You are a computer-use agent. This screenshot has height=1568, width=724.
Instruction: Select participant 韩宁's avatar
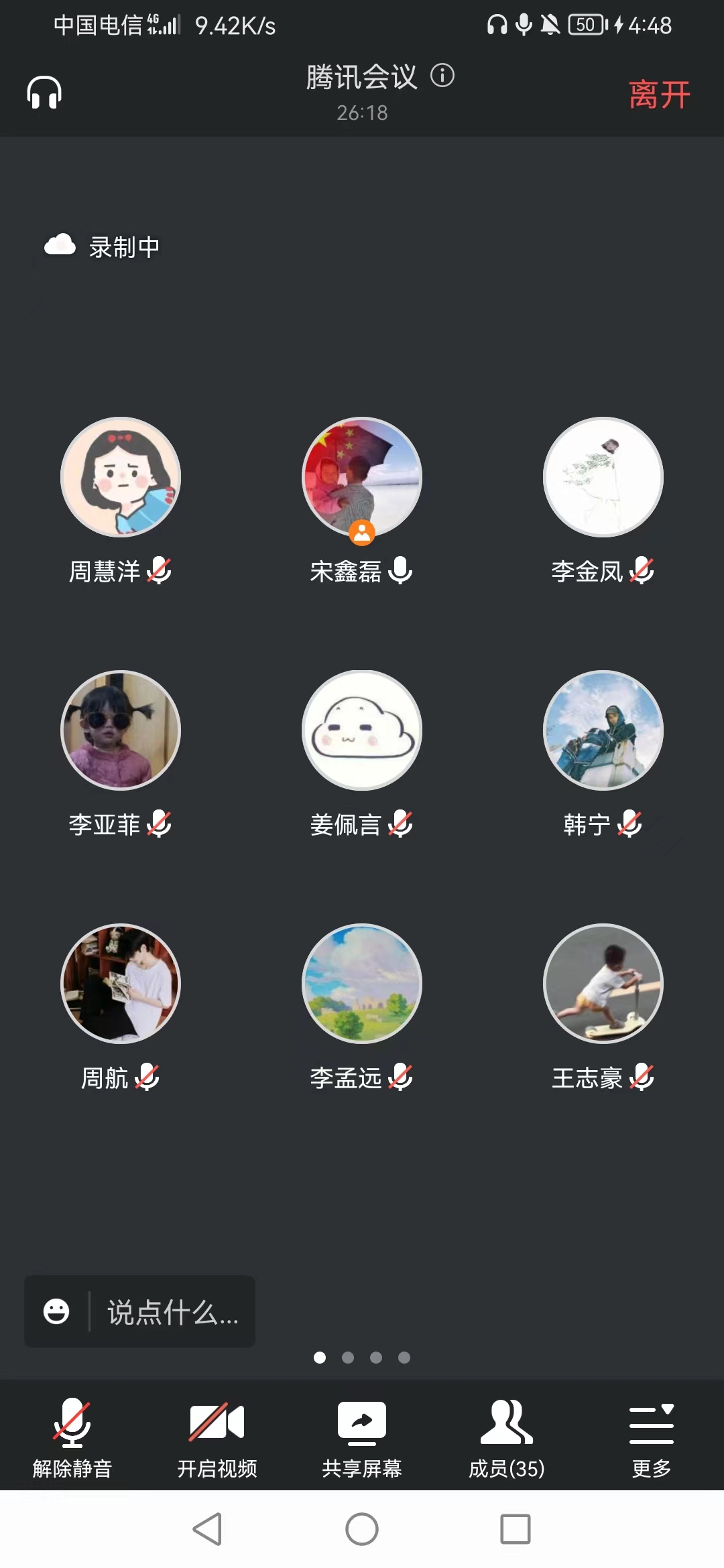603,730
